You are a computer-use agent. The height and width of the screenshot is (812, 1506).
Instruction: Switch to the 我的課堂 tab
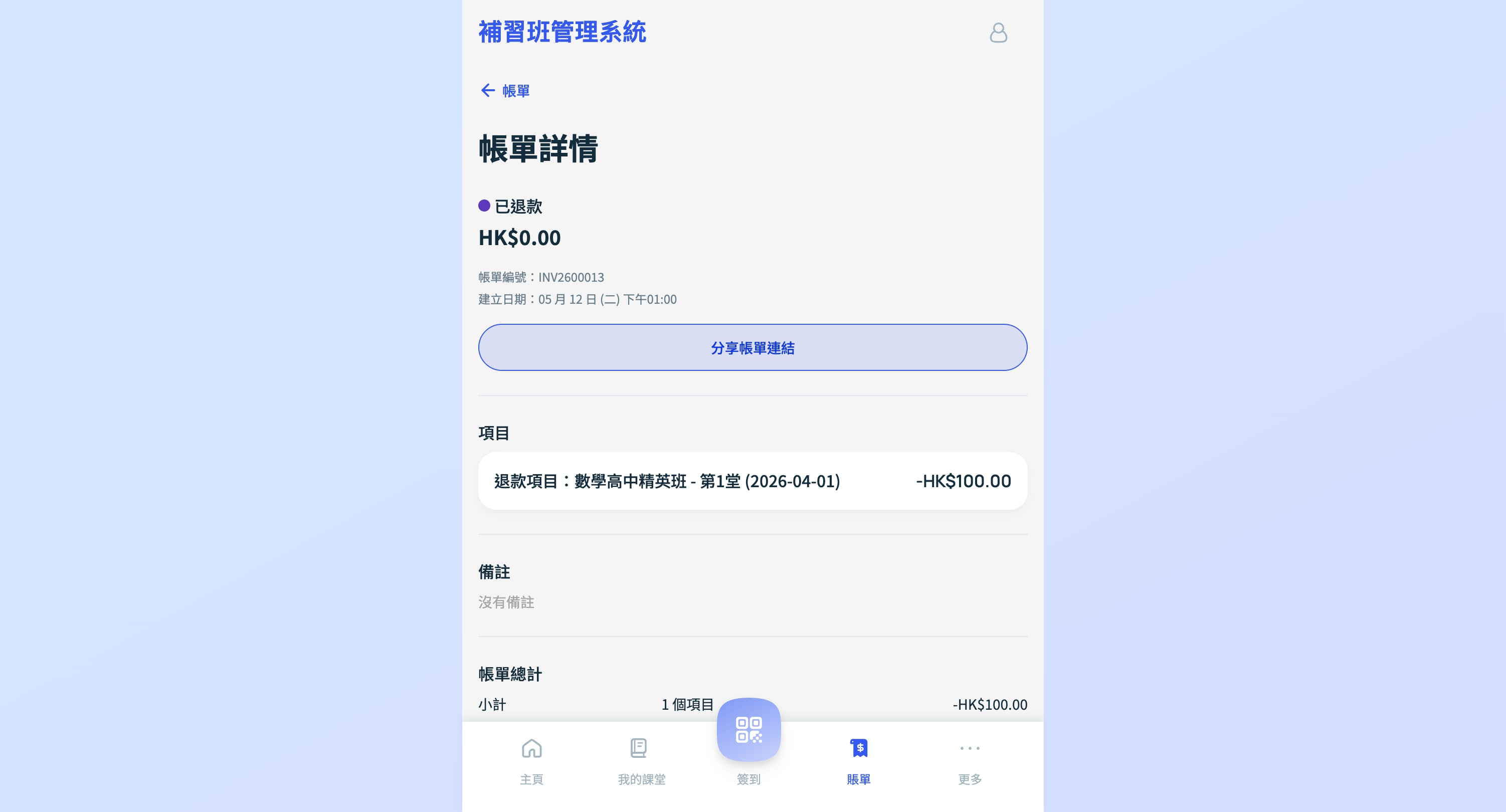point(641,761)
